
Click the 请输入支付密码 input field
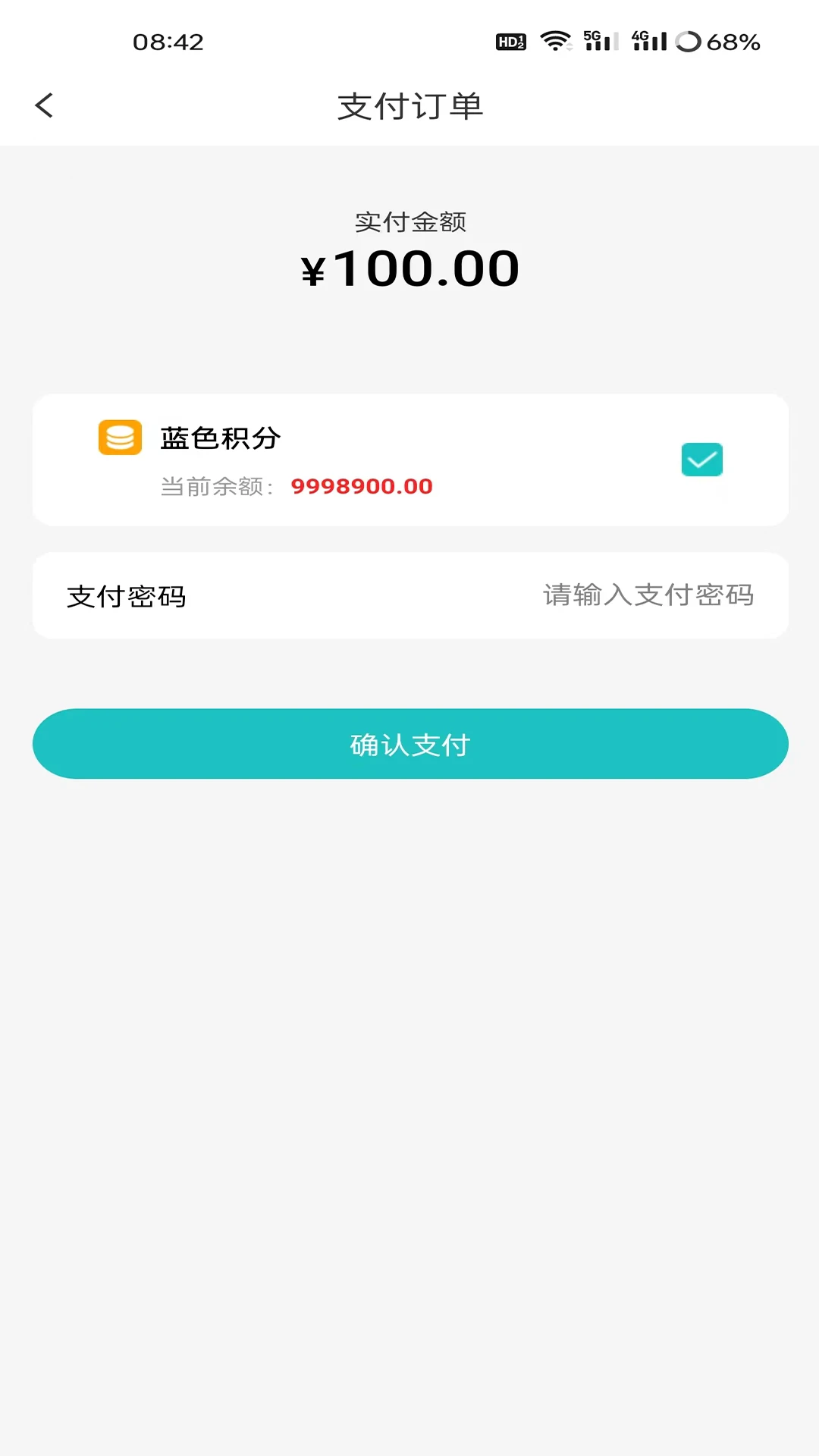[648, 596]
